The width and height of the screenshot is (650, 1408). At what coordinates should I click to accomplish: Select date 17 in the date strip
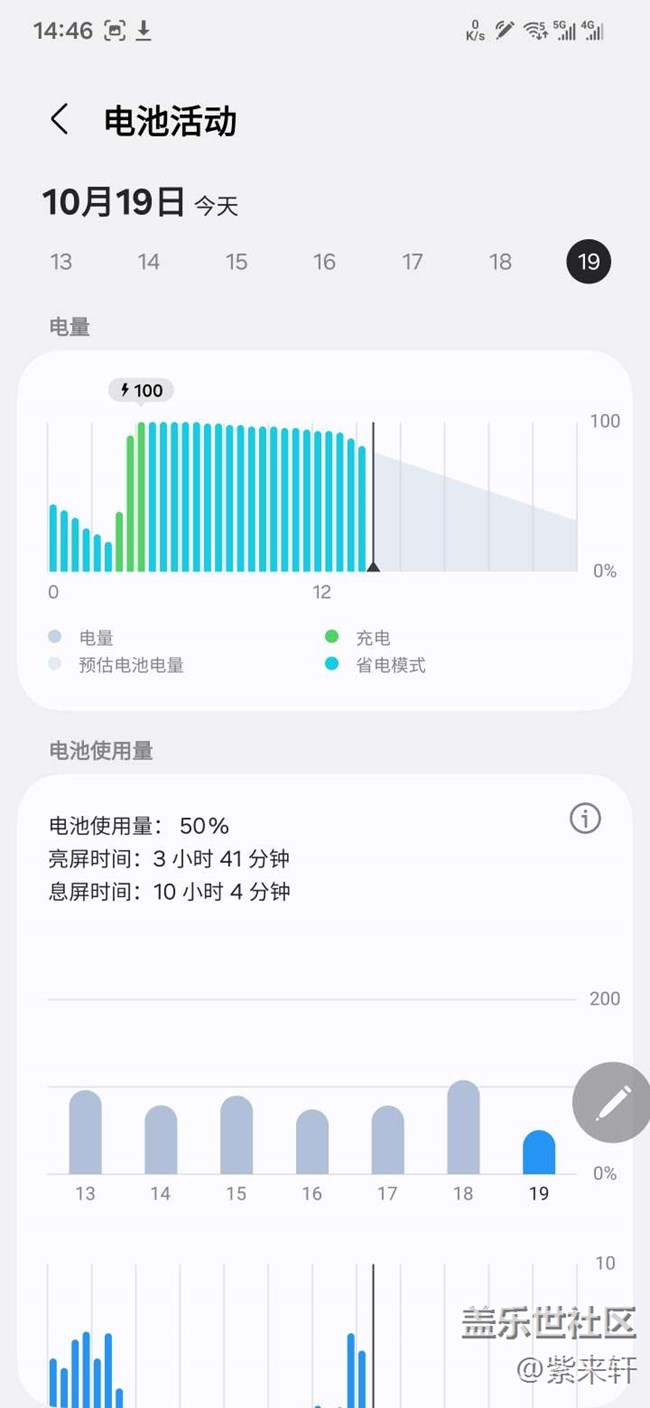coord(412,262)
